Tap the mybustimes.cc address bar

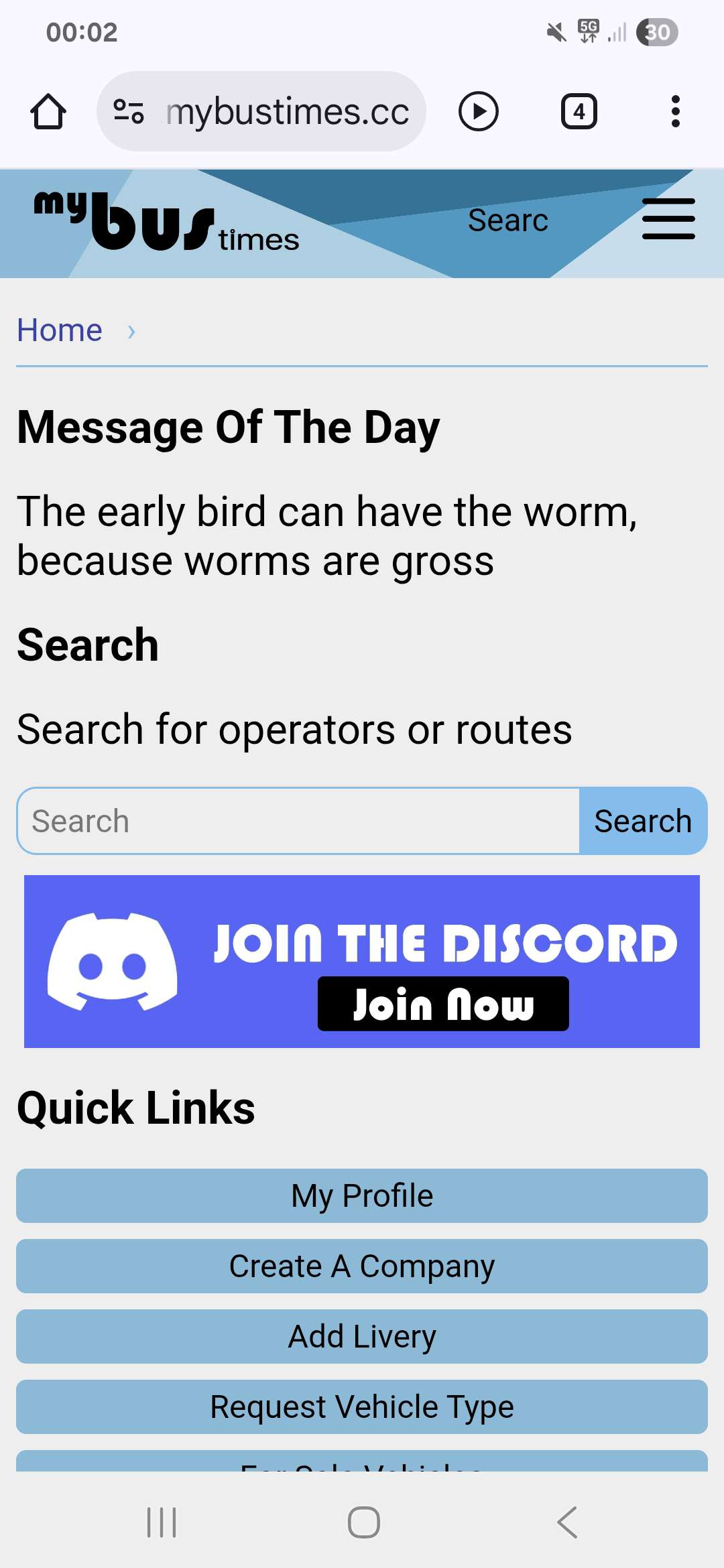287,111
